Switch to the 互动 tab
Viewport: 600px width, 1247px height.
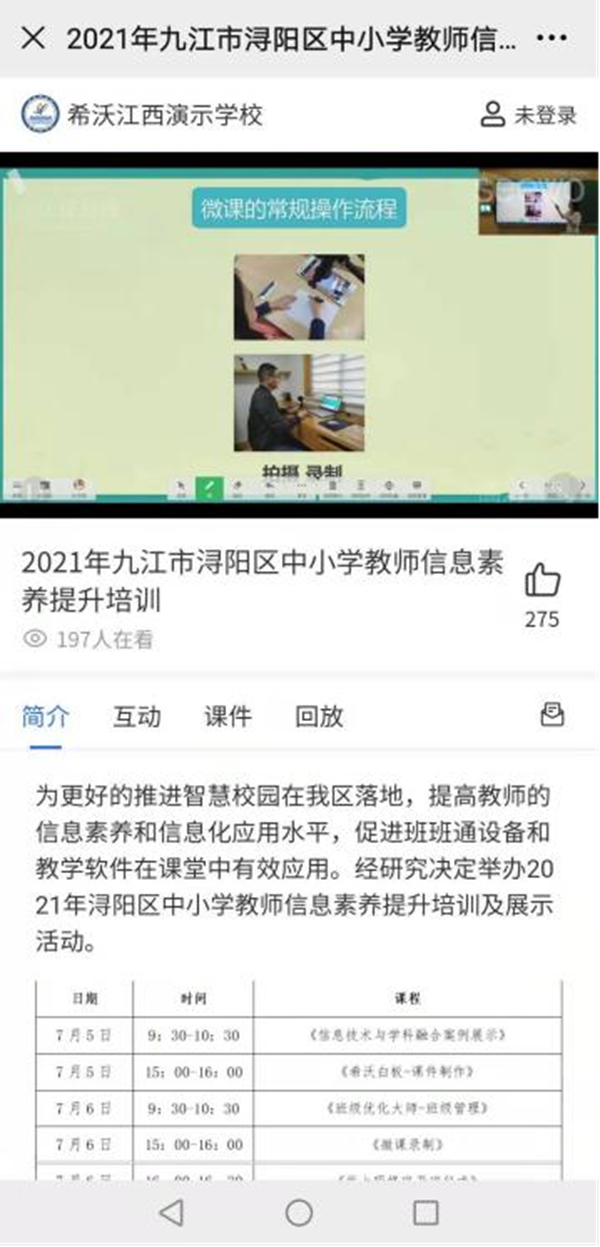[x=137, y=716]
